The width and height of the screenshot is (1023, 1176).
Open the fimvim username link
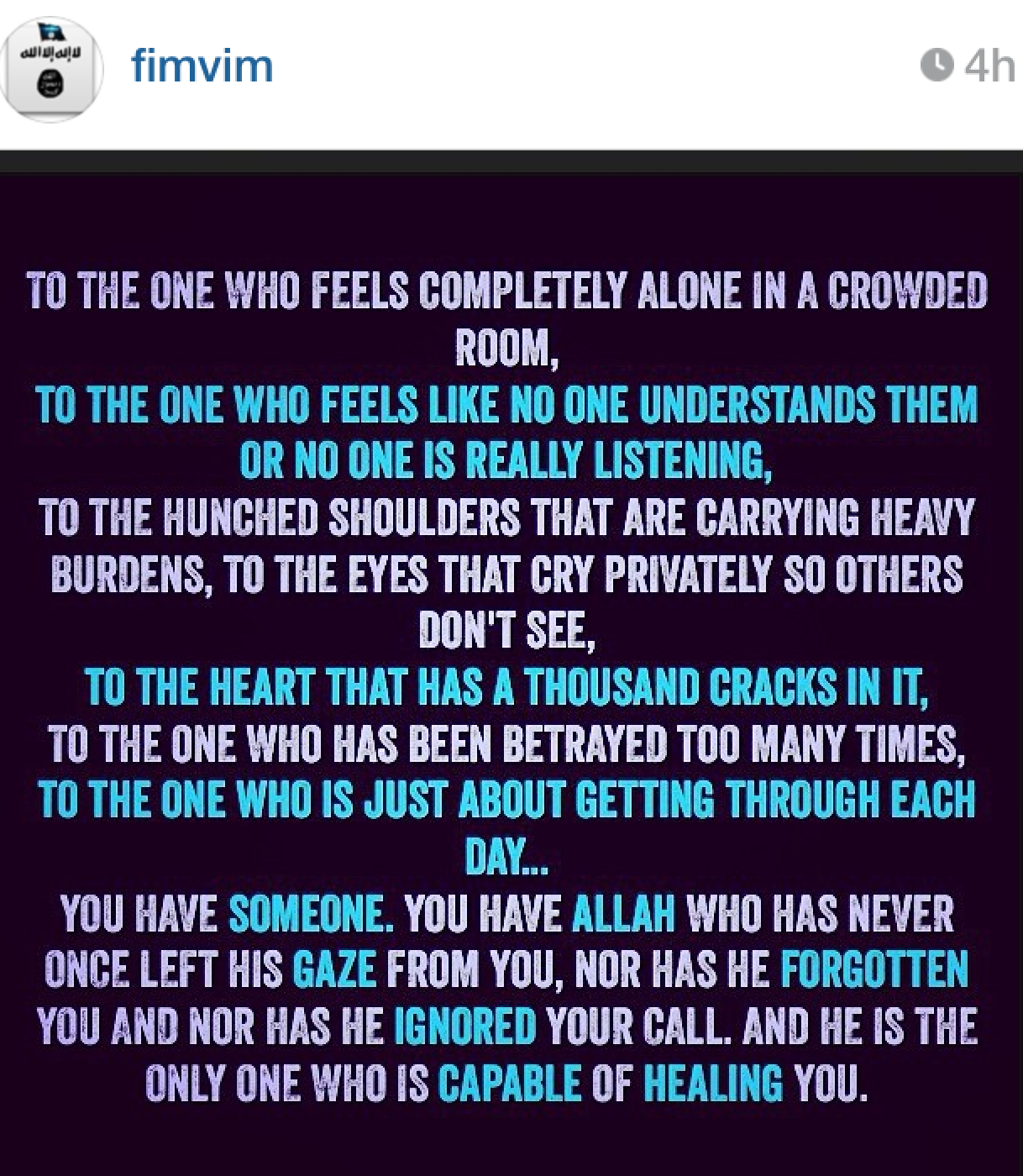(x=202, y=66)
